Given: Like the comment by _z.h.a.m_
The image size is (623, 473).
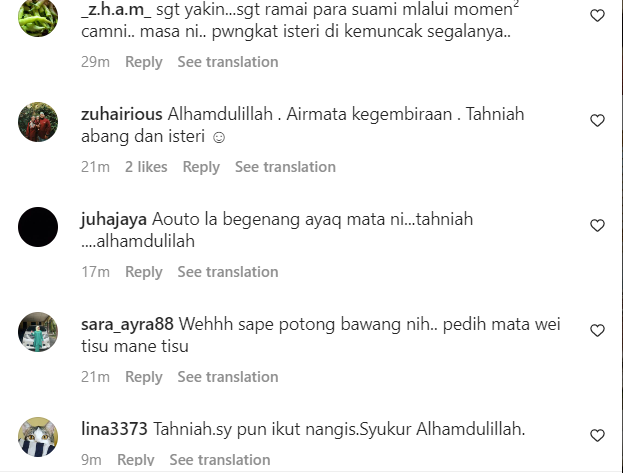Looking at the screenshot, I should pos(597,16).
